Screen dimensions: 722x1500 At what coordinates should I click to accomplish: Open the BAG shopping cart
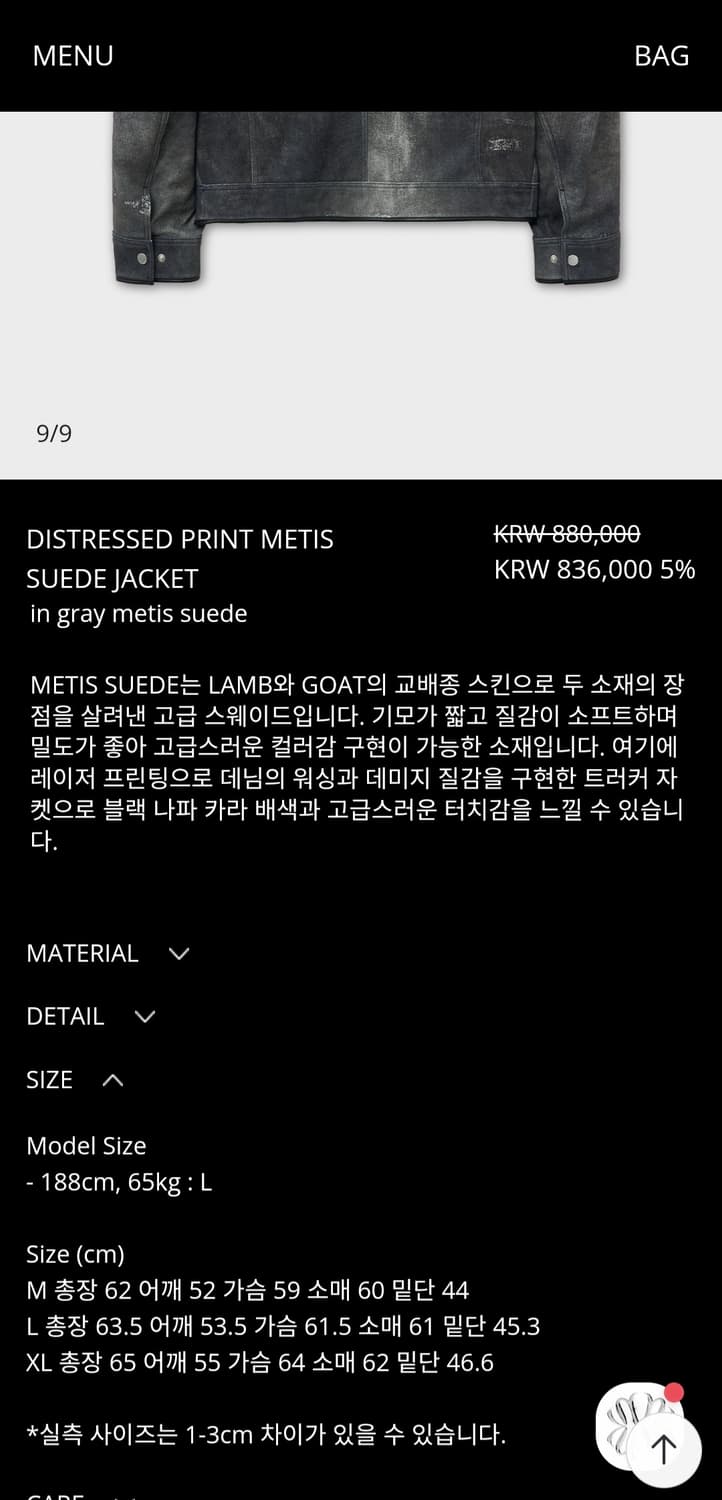coord(661,56)
